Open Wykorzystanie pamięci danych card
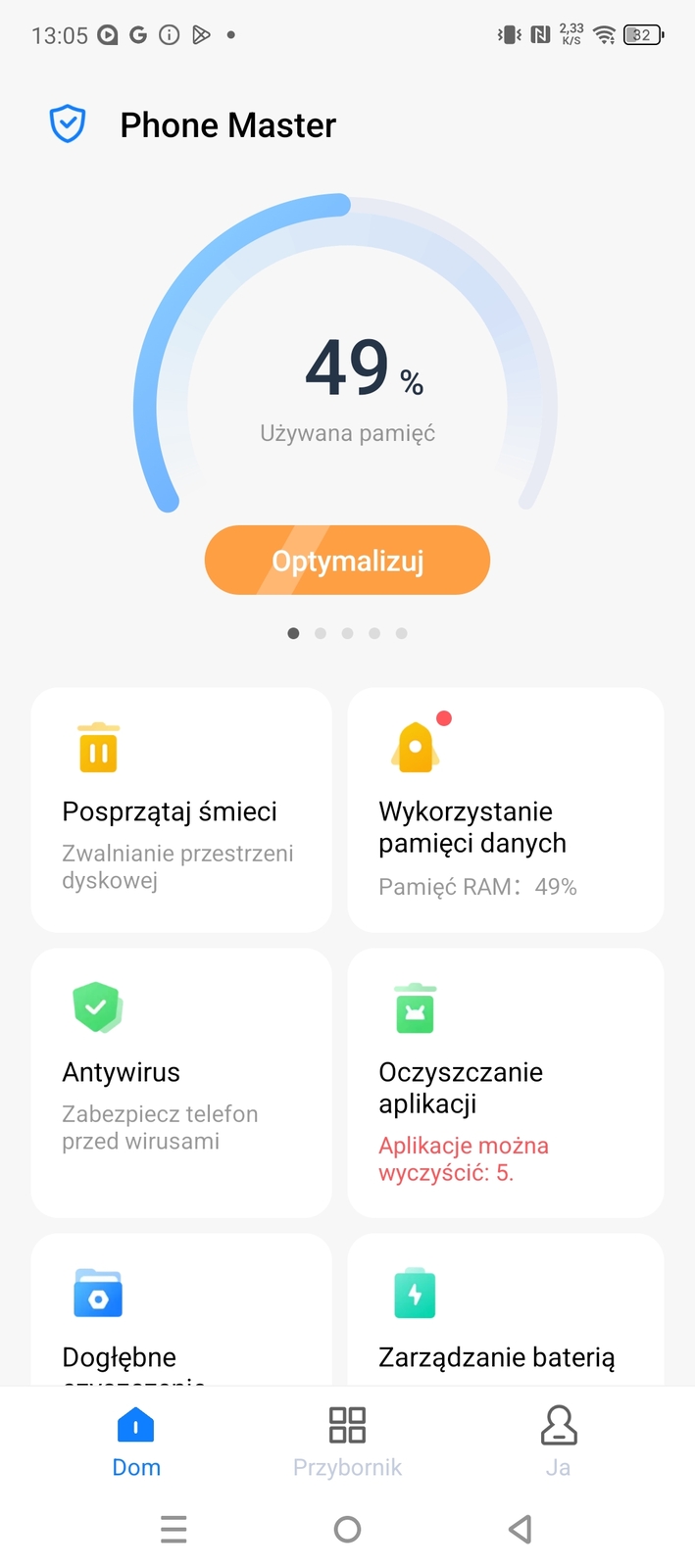 (x=505, y=809)
